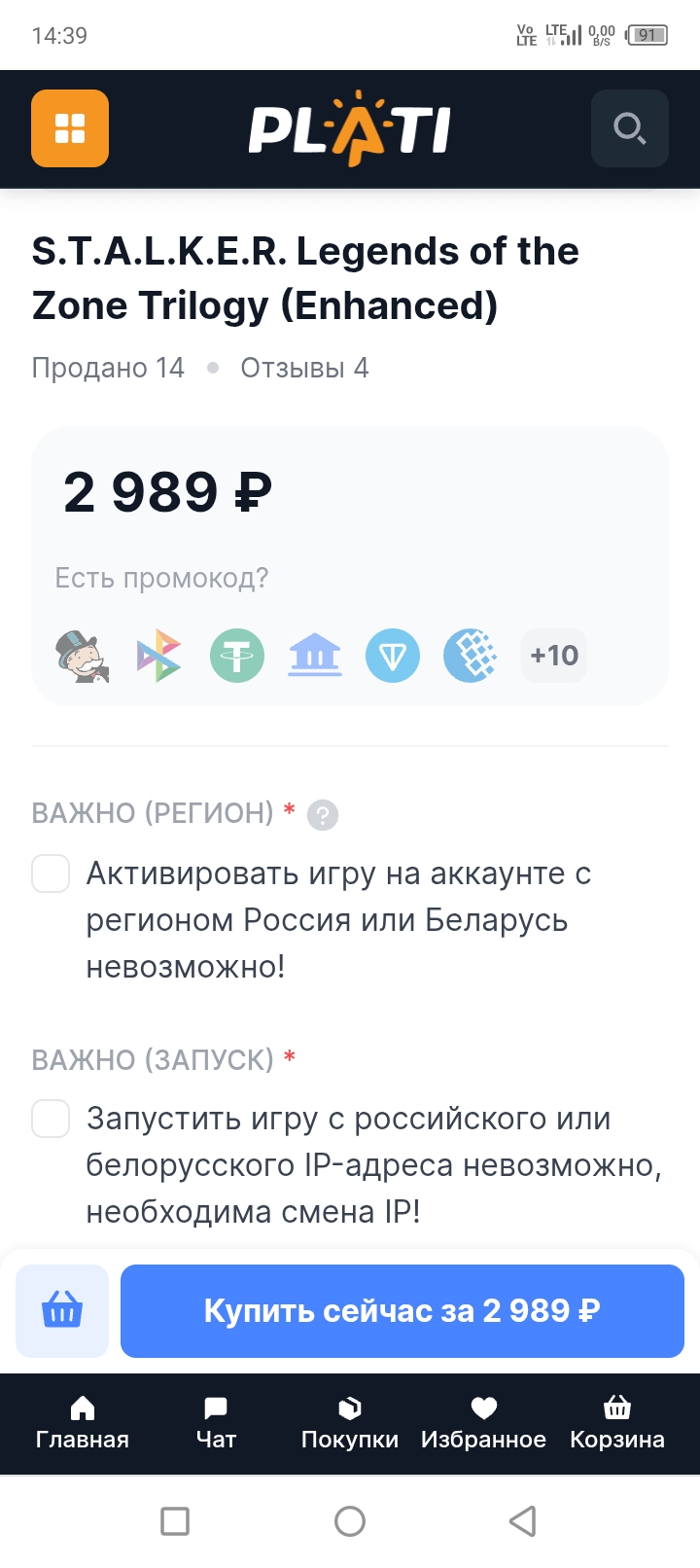700x1568 pixels.
Task: Tap "Есть промокод?" to enter a promo code
Action: pos(161,578)
